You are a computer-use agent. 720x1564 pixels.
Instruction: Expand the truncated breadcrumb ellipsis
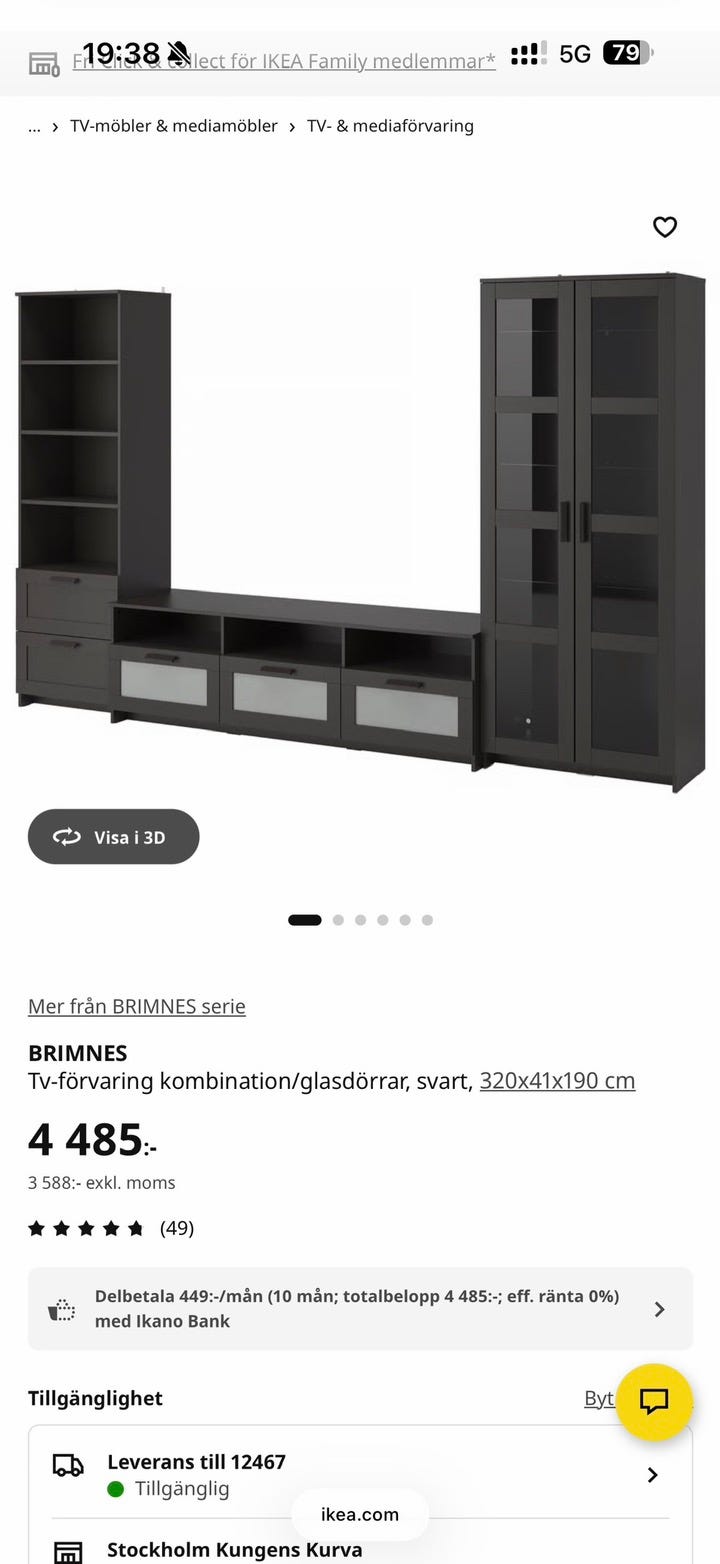34,126
